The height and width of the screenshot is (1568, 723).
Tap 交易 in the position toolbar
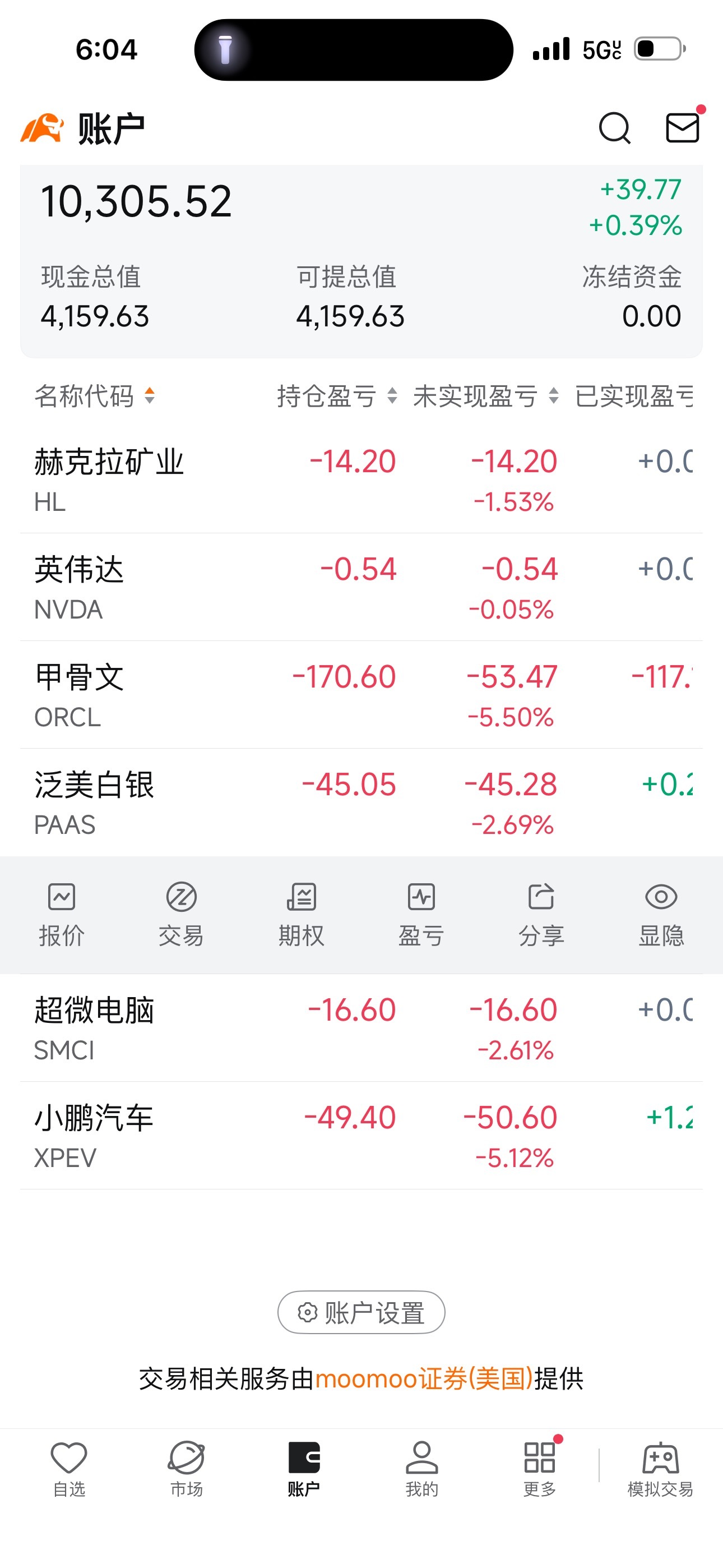(182, 915)
